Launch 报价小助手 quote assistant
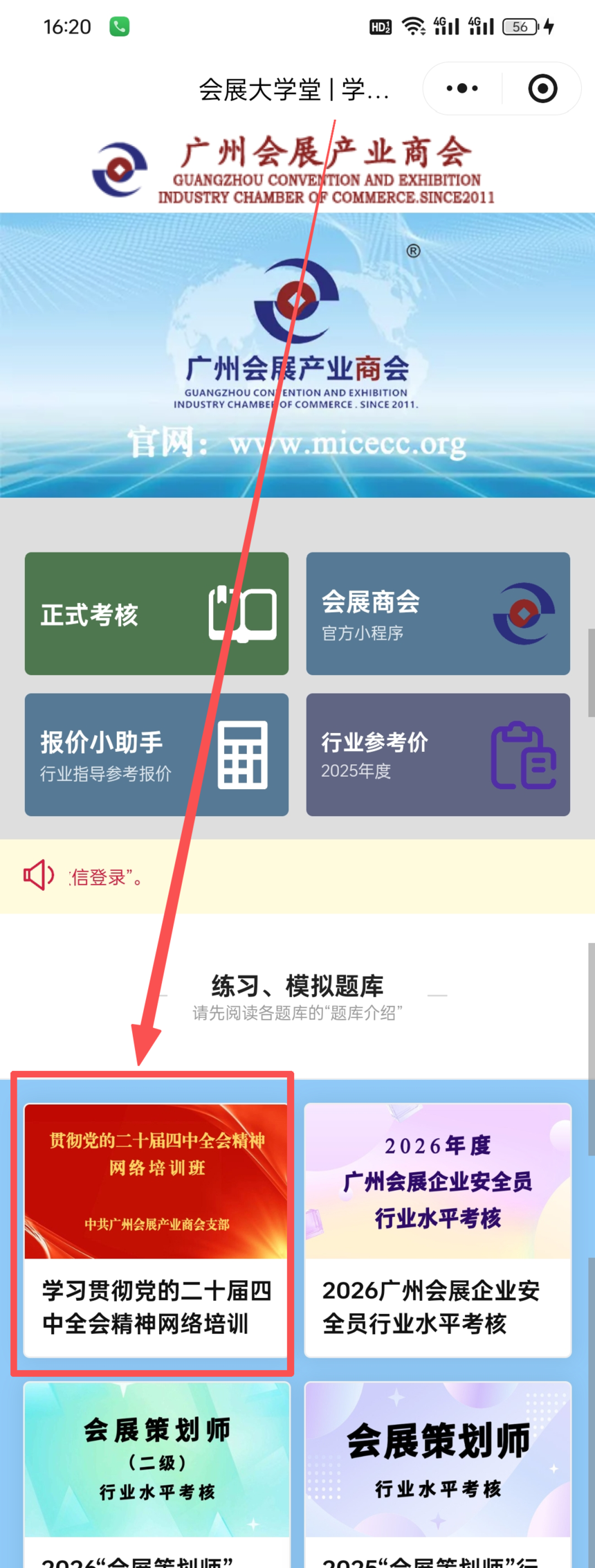The height and width of the screenshot is (1568, 595). (x=156, y=755)
